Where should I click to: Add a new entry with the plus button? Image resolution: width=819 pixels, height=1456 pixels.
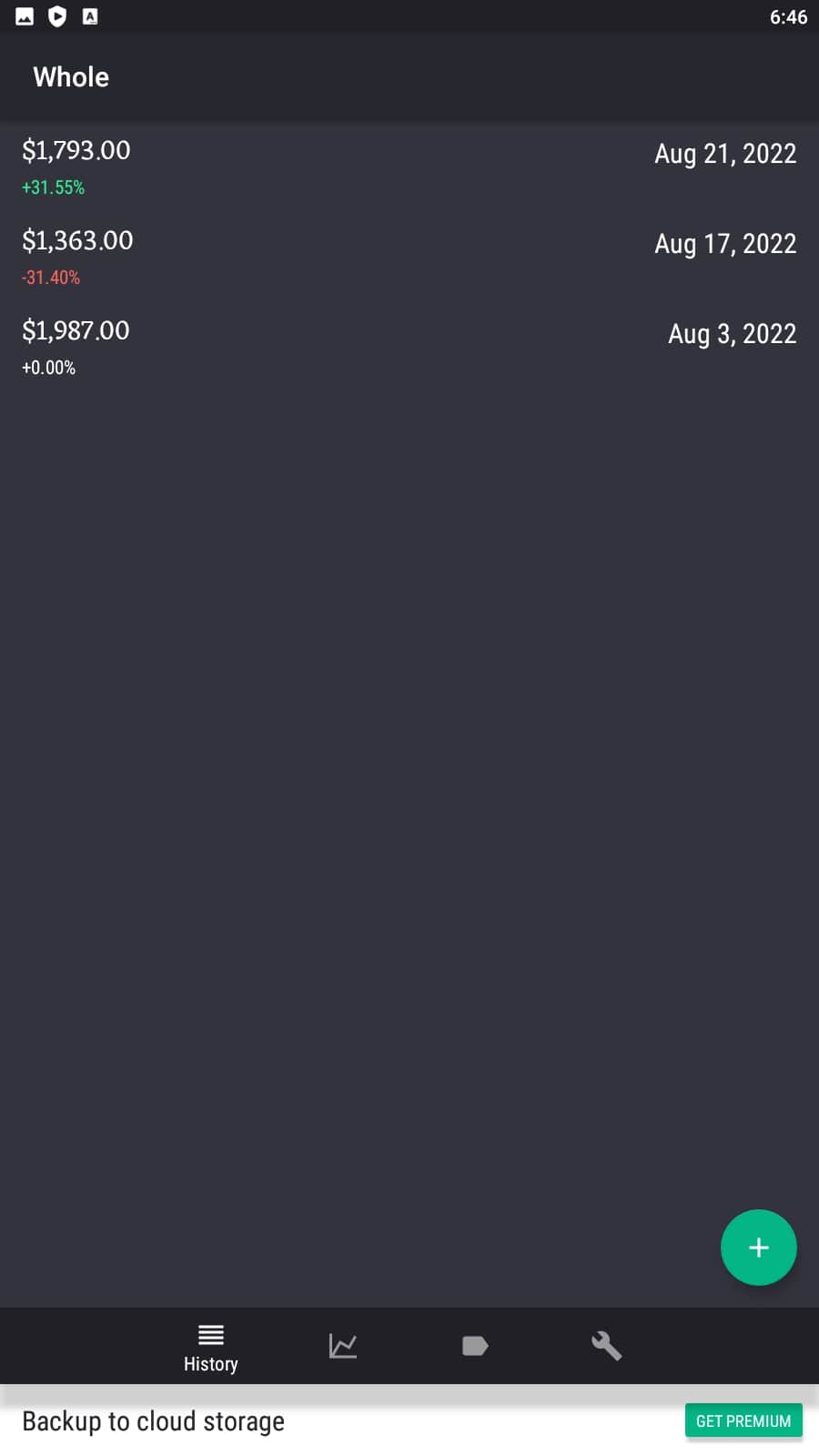[758, 1247]
